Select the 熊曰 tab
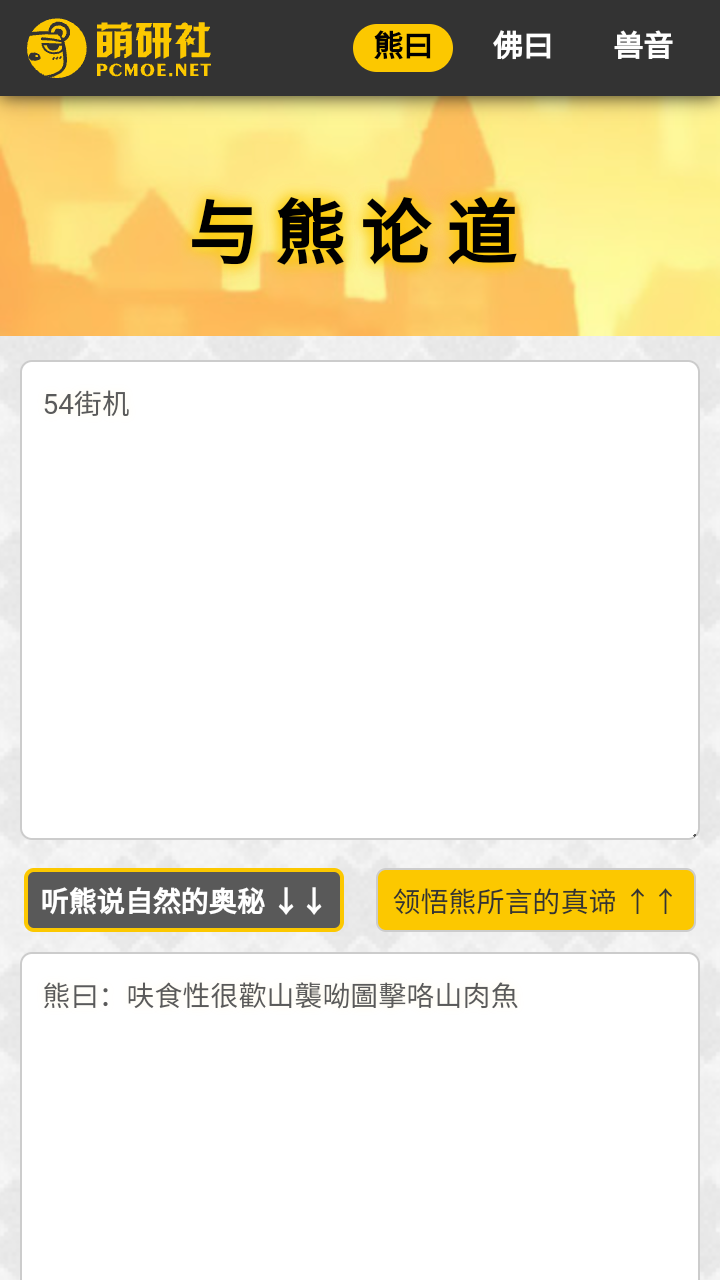Viewport: 720px width, 1280px height. 403,47
